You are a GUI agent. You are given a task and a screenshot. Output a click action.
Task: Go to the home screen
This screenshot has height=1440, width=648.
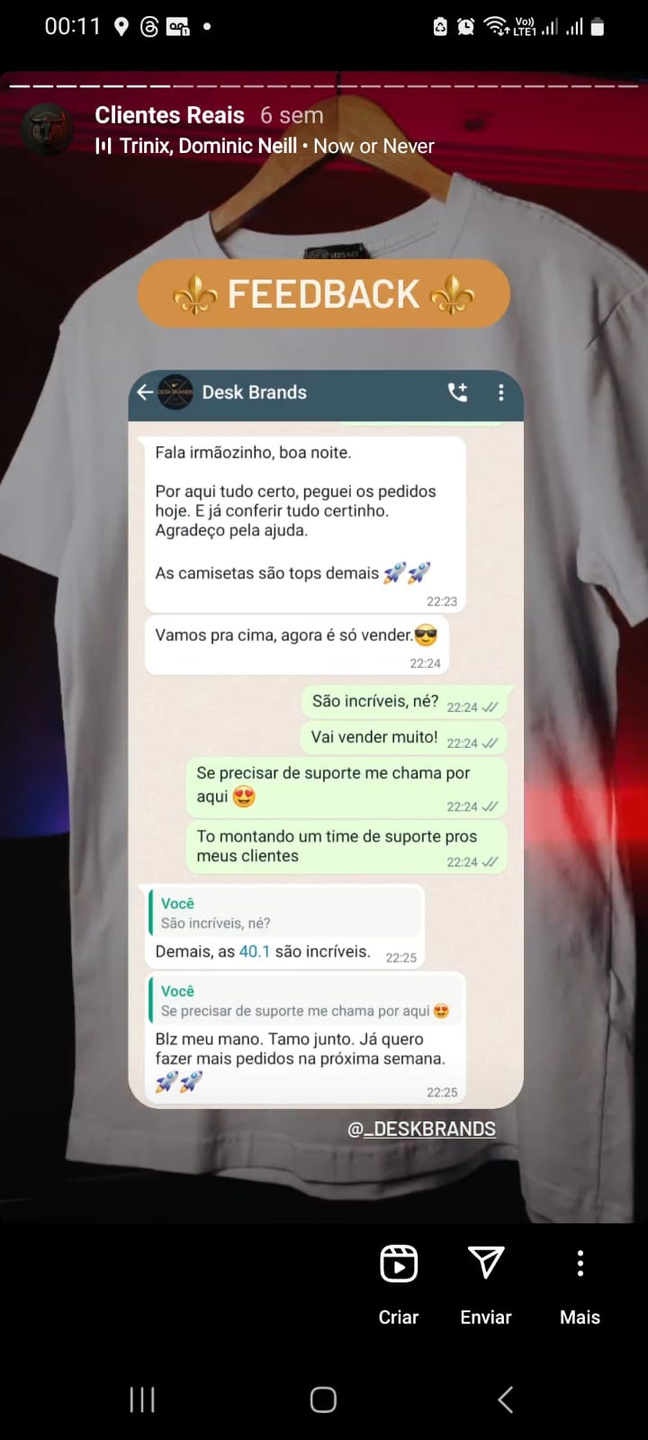pos(323,1399)
